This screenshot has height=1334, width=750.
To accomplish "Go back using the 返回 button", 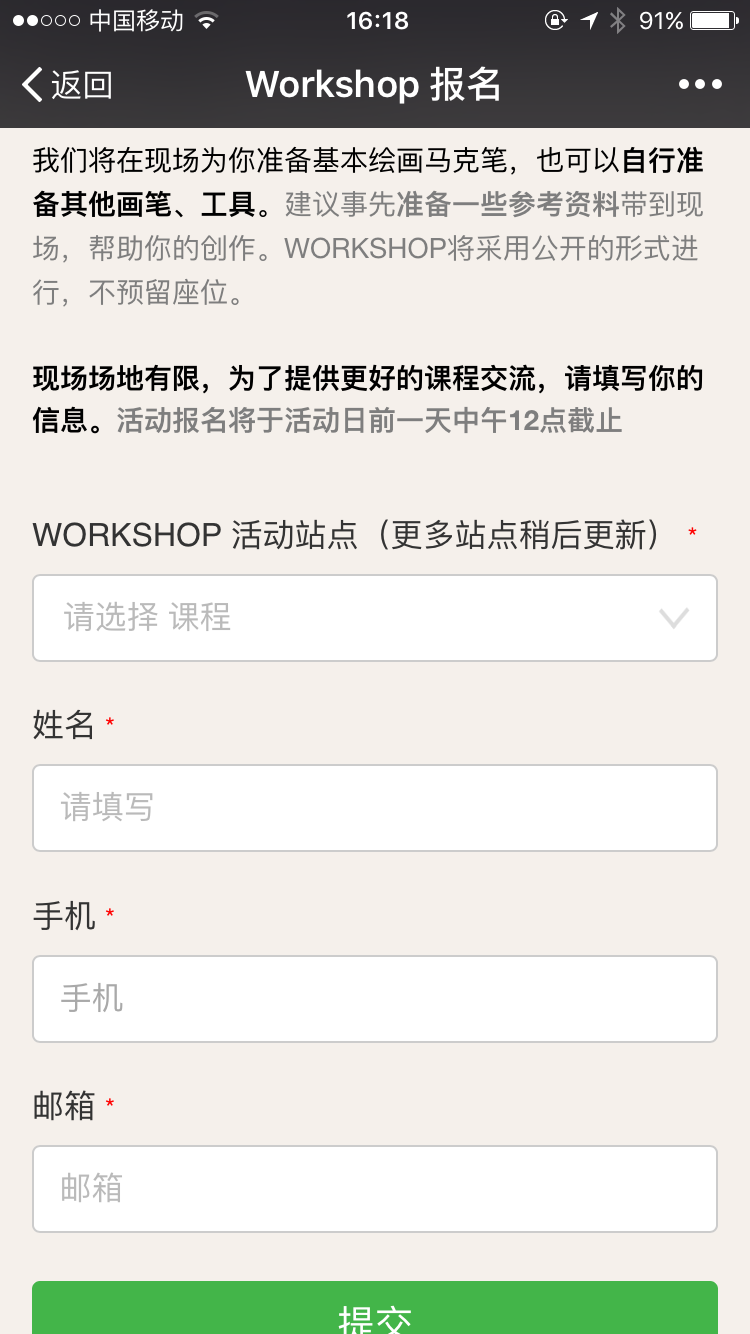I will [66, 86].
